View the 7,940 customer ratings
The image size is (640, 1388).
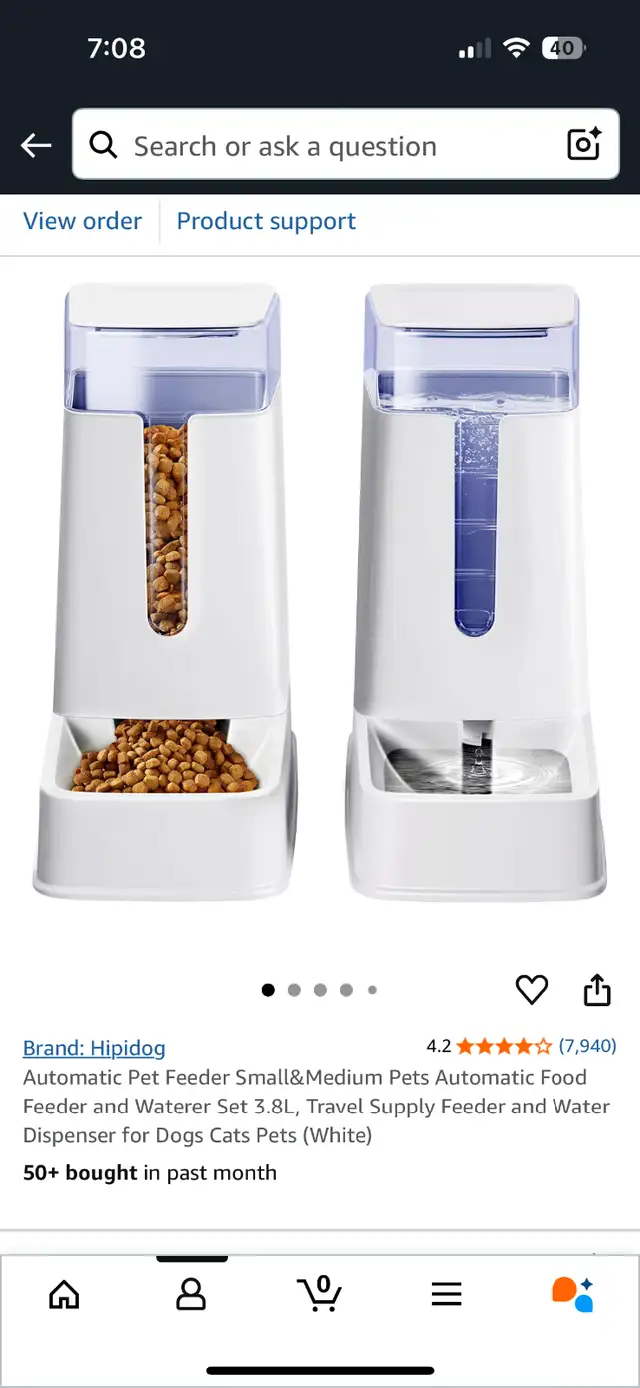tap(587, 1046)
